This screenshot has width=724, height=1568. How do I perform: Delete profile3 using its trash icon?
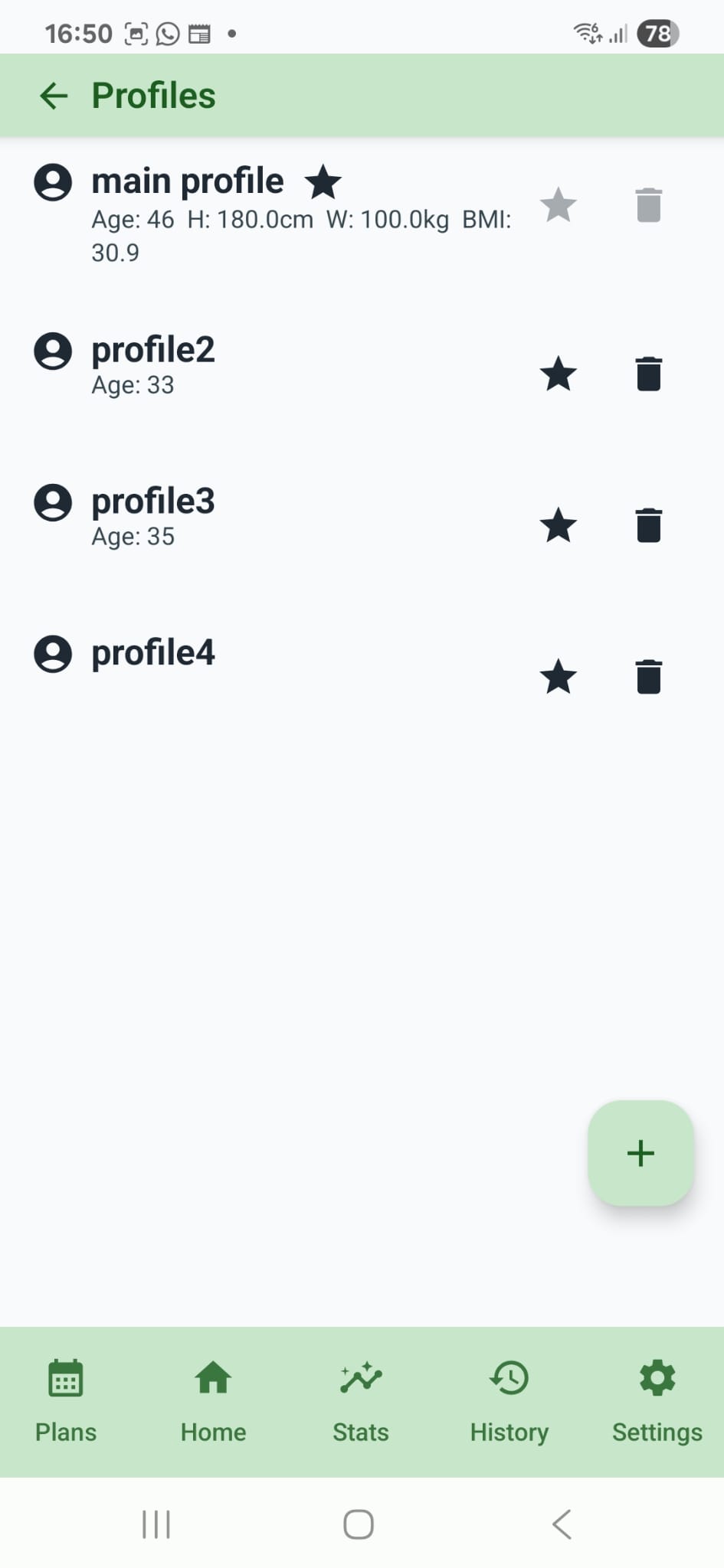tap(648, 524)
